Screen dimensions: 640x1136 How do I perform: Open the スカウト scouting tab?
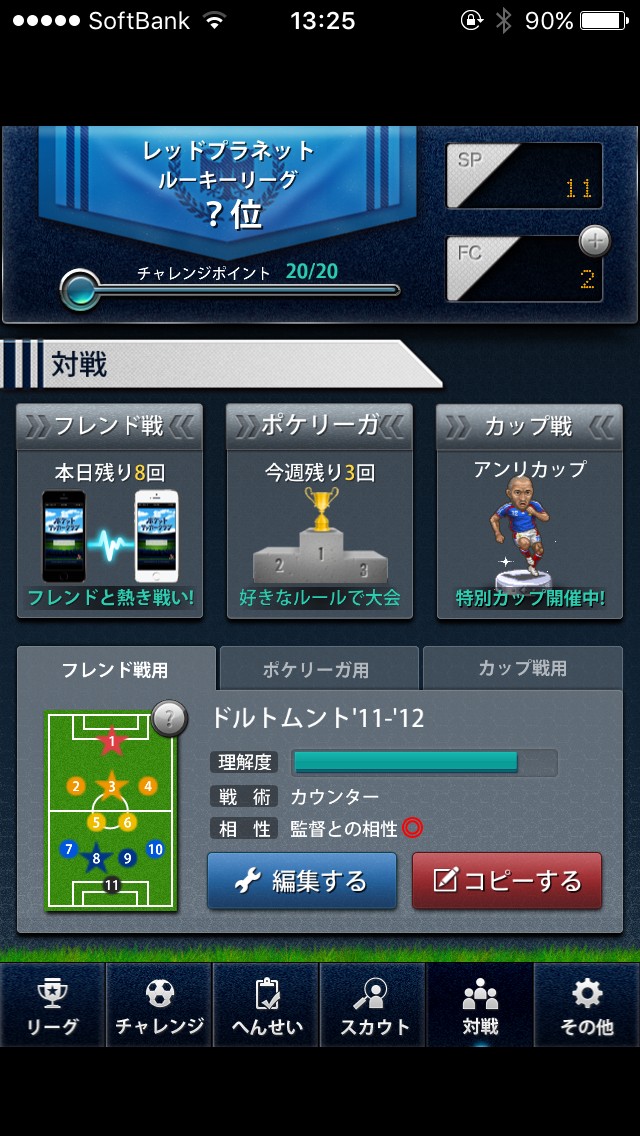(x=374, y=1006)
